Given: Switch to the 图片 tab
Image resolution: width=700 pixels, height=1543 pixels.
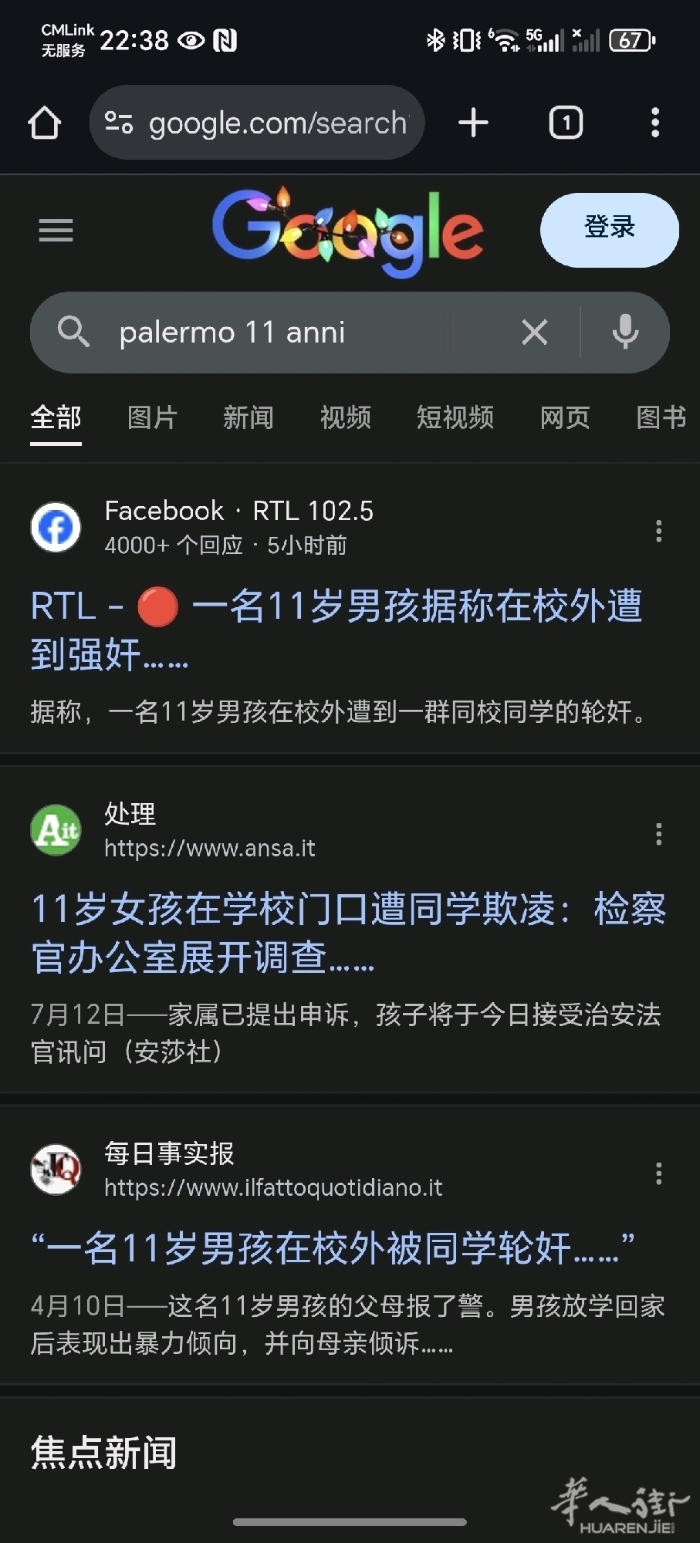Looking at the screenshot, I should click(152, 417).
